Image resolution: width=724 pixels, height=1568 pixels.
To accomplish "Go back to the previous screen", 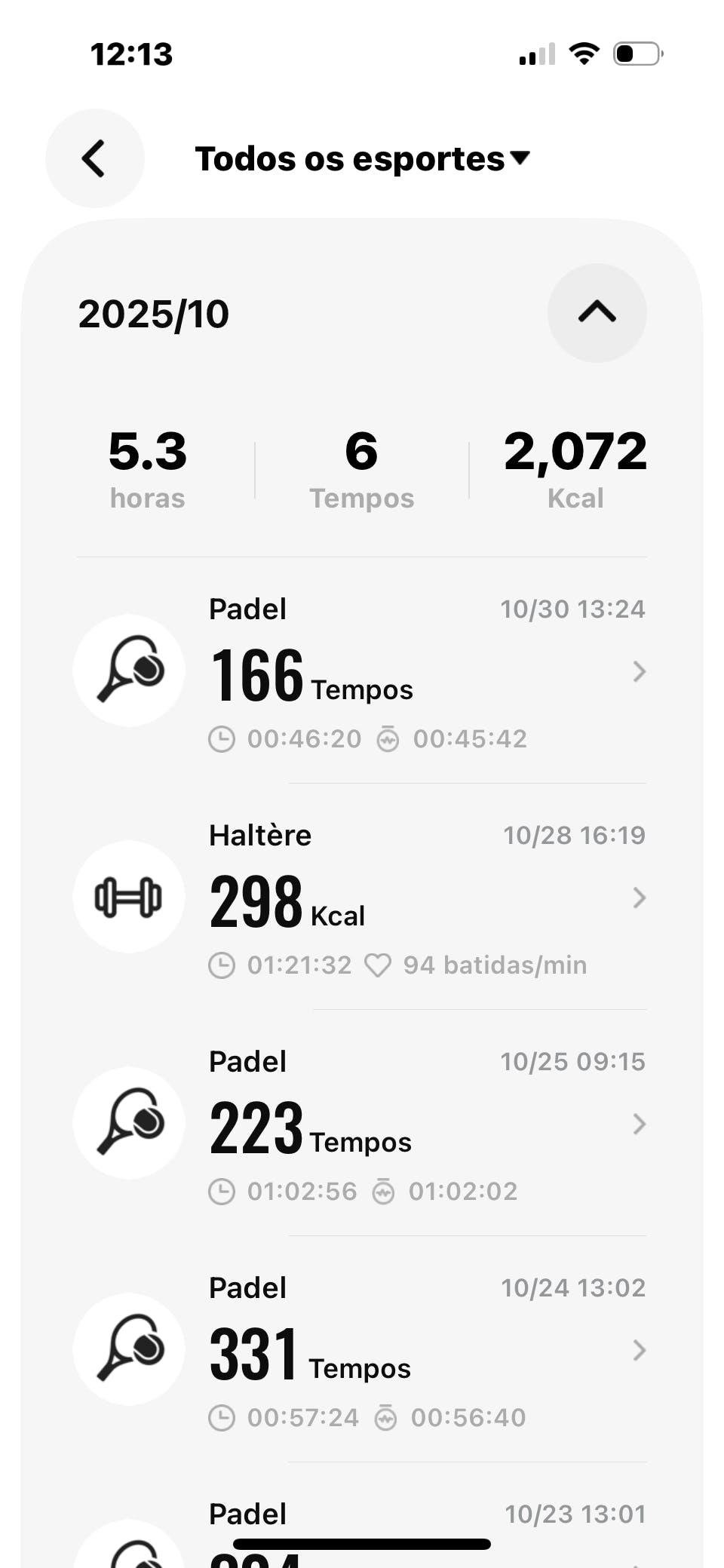I will pyautogui.click(x=94, y=158).
